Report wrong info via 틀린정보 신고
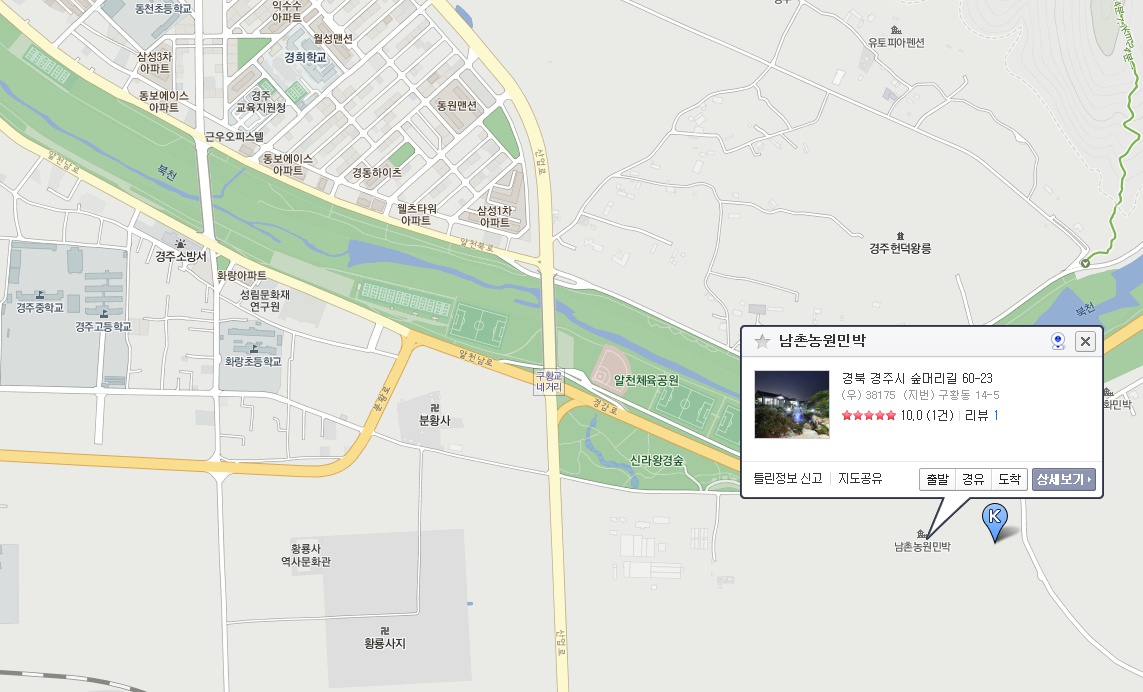1143x692 pixels. [x=787, y=479]
